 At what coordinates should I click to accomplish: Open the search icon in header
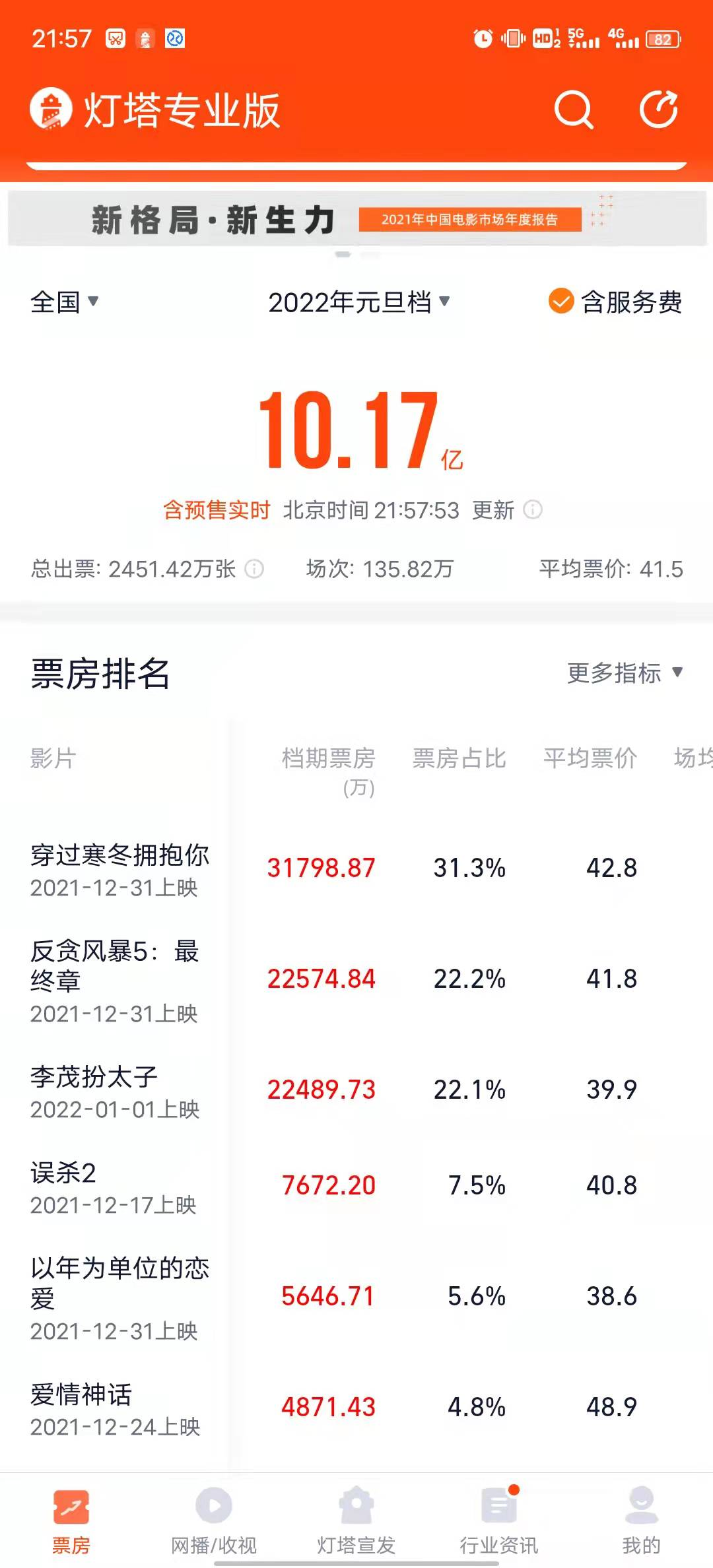point(573,110)
